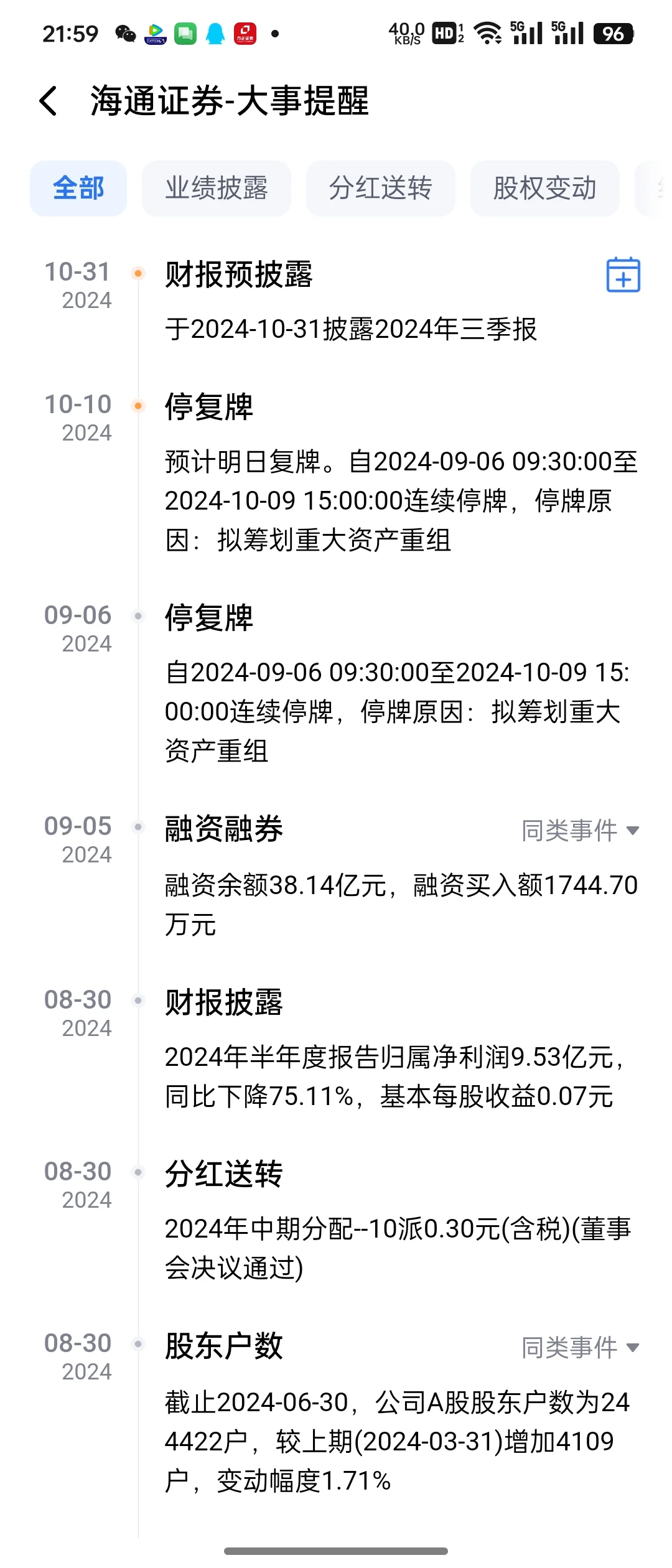Go back from 海通证券-大事提醒
The height and width of the screenshot is (1568, 672).
pos(49,101)
